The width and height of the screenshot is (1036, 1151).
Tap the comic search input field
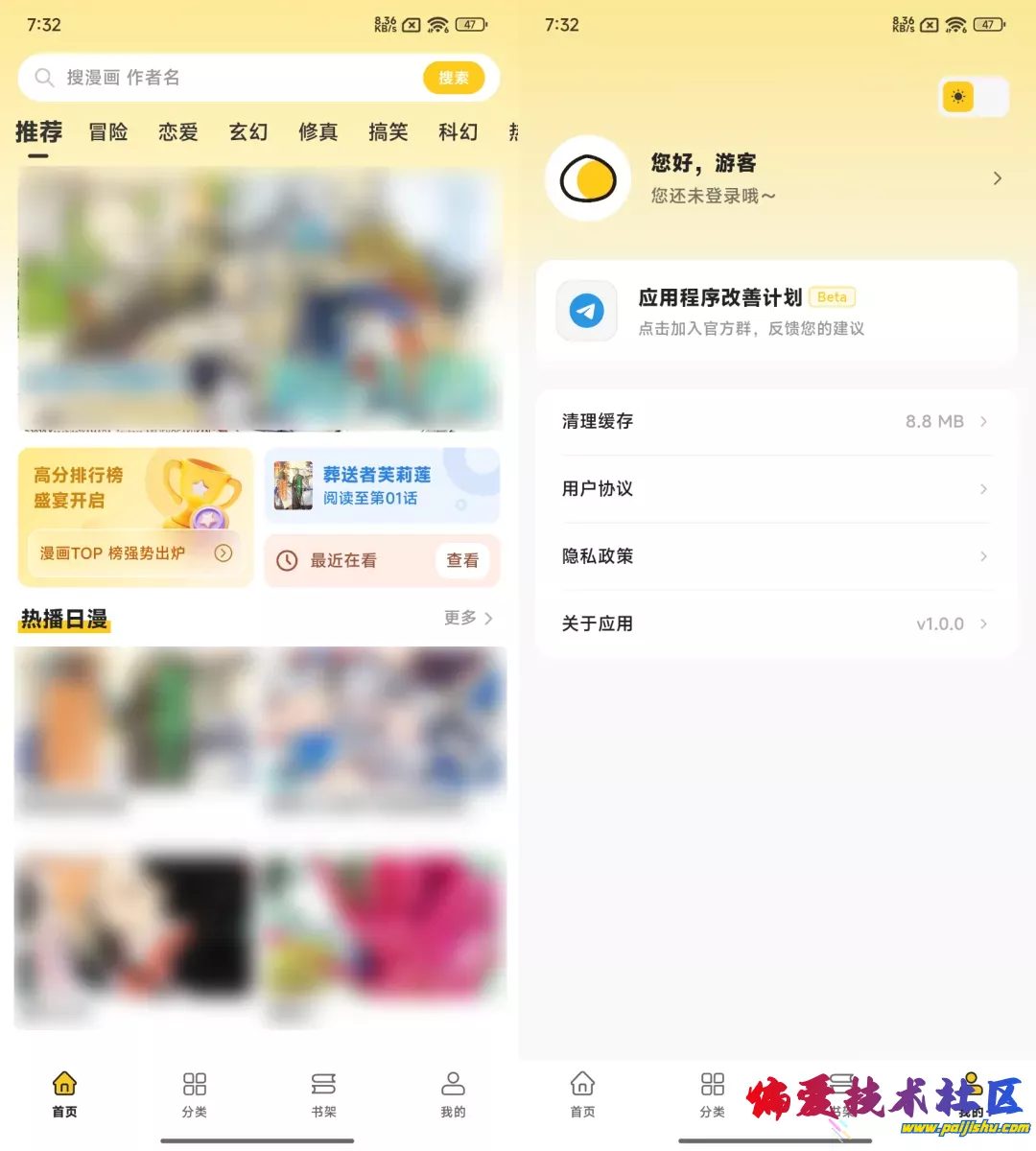point(230,78)
